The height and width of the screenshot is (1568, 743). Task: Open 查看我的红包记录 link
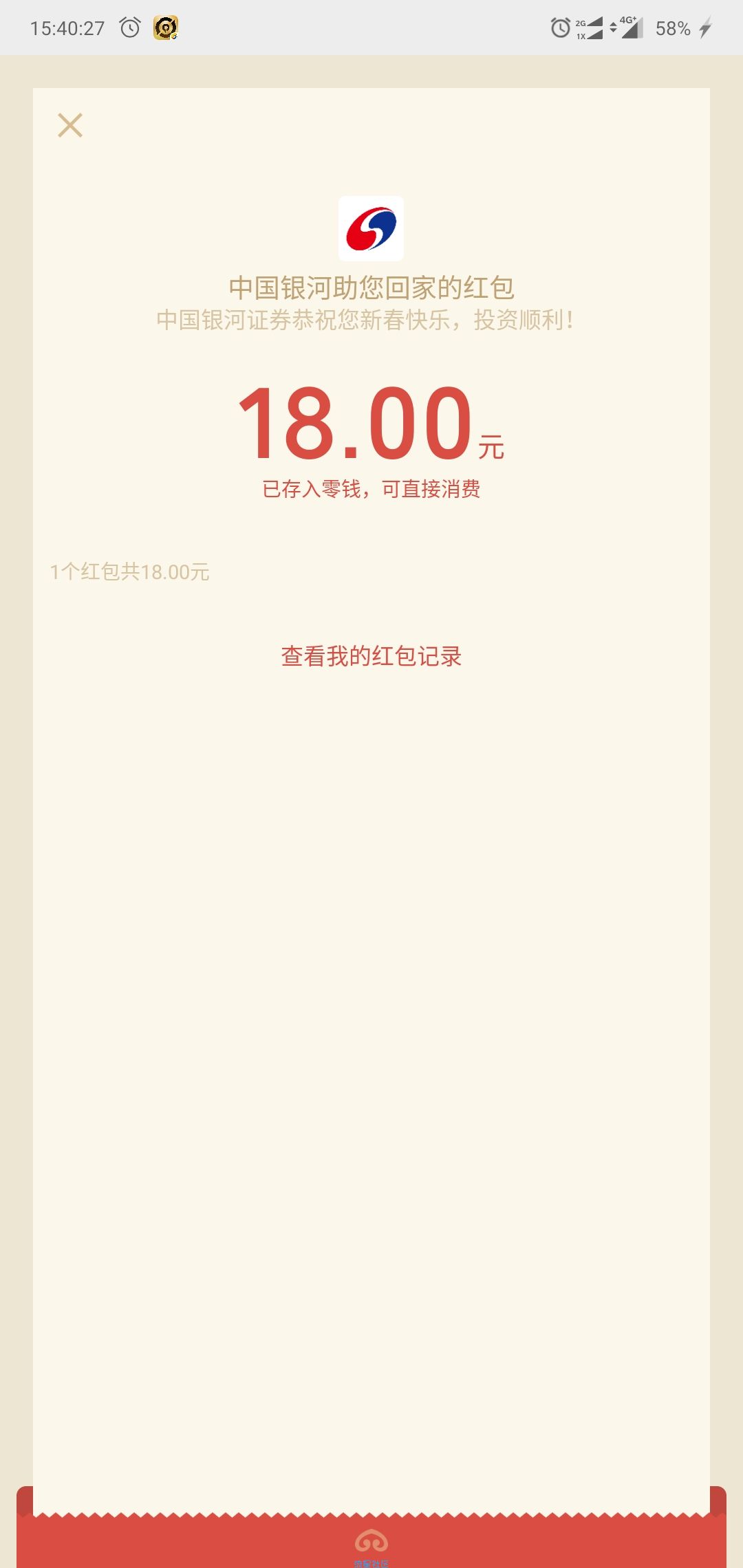coord(371,656)
